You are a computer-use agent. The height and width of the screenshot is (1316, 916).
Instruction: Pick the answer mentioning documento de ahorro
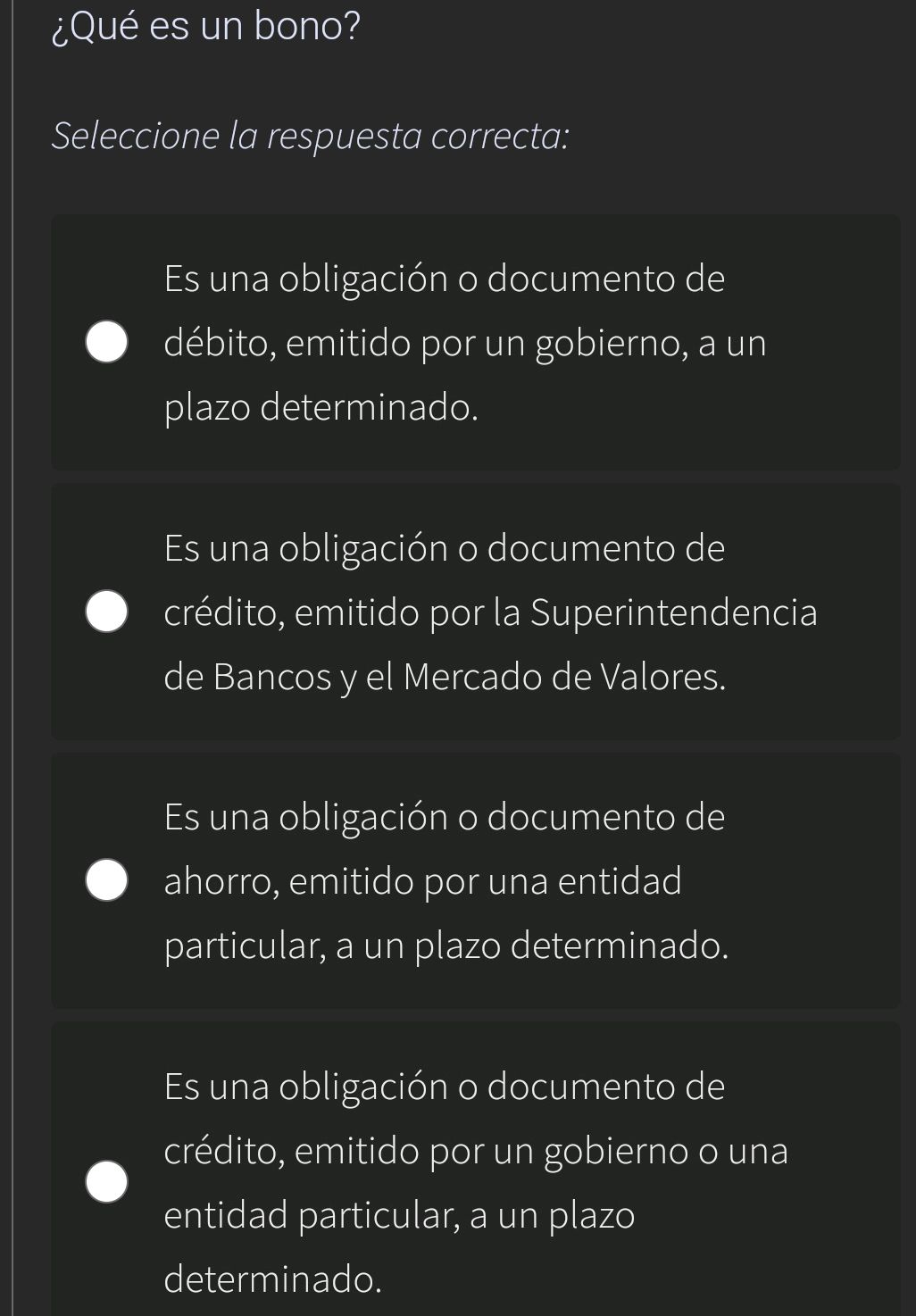106,881
